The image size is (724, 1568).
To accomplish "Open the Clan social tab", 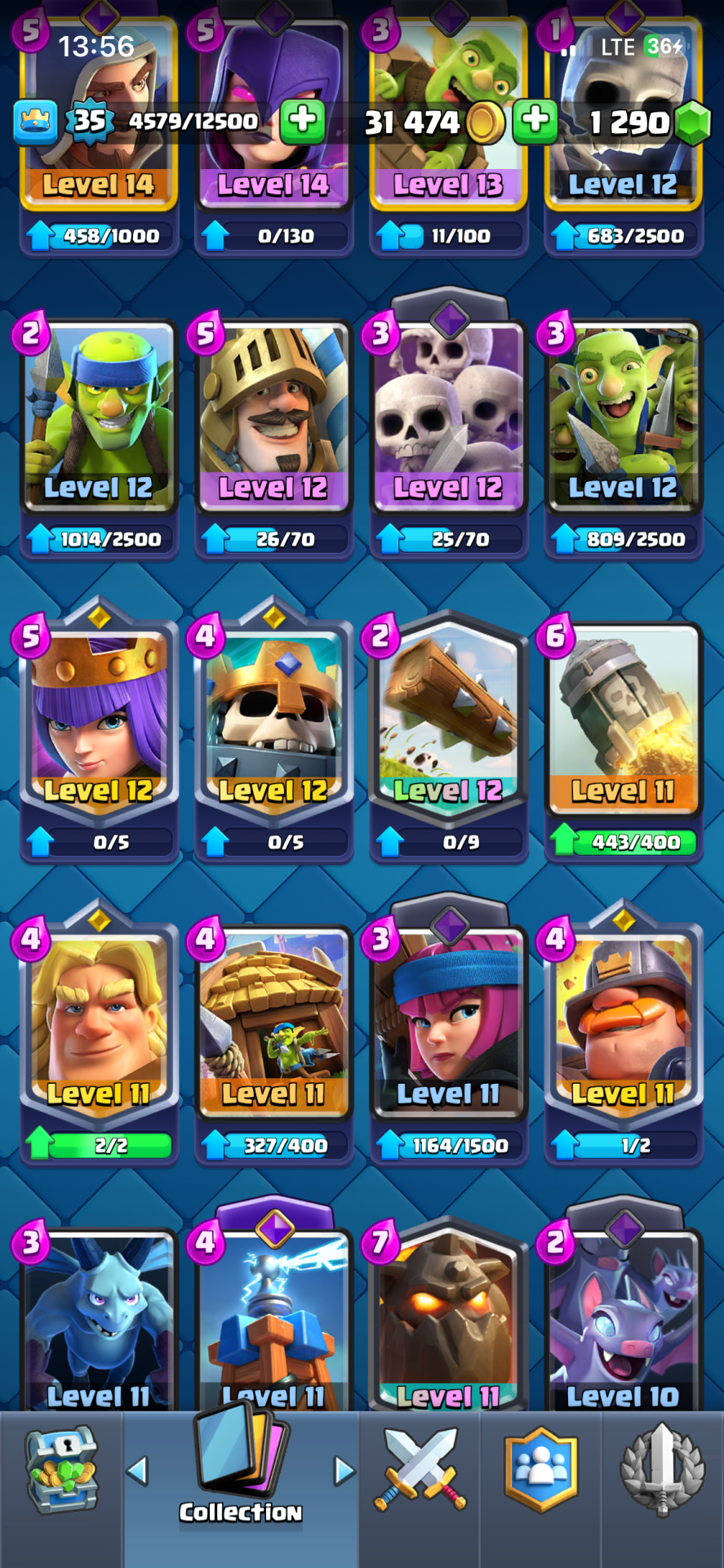I will 540,1470.
